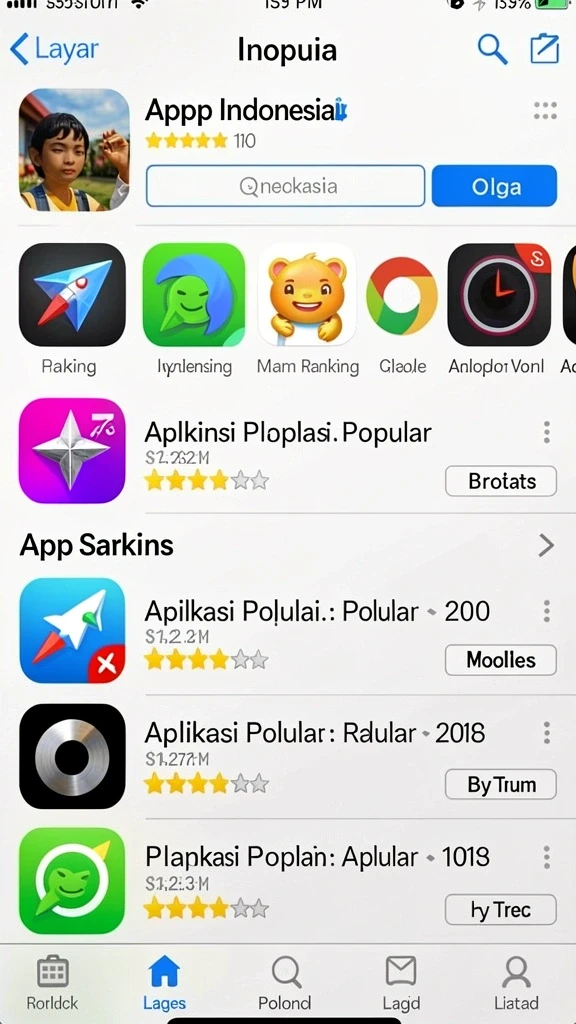Tap the Moolles button
Viewport: 576px width, 1024px height.
(x=501, y=660)
